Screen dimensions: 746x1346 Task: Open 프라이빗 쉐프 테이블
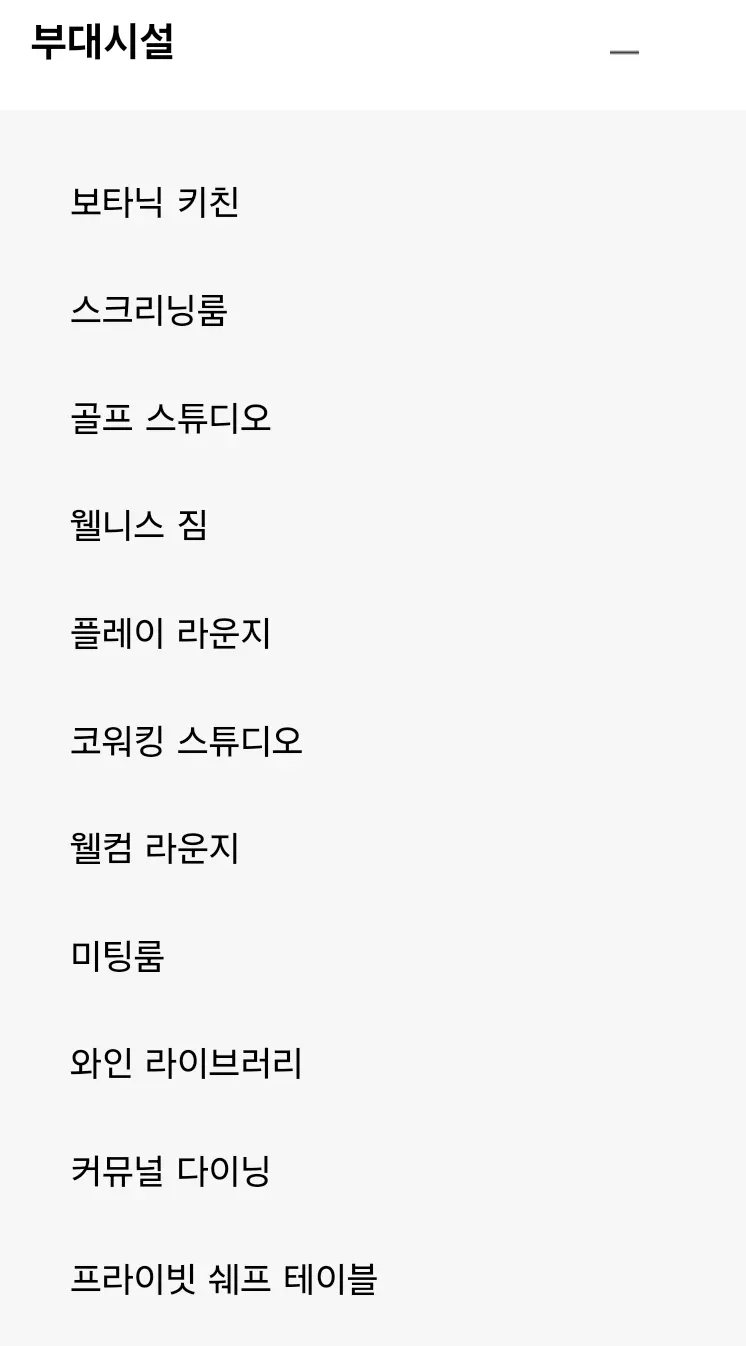224,1279
